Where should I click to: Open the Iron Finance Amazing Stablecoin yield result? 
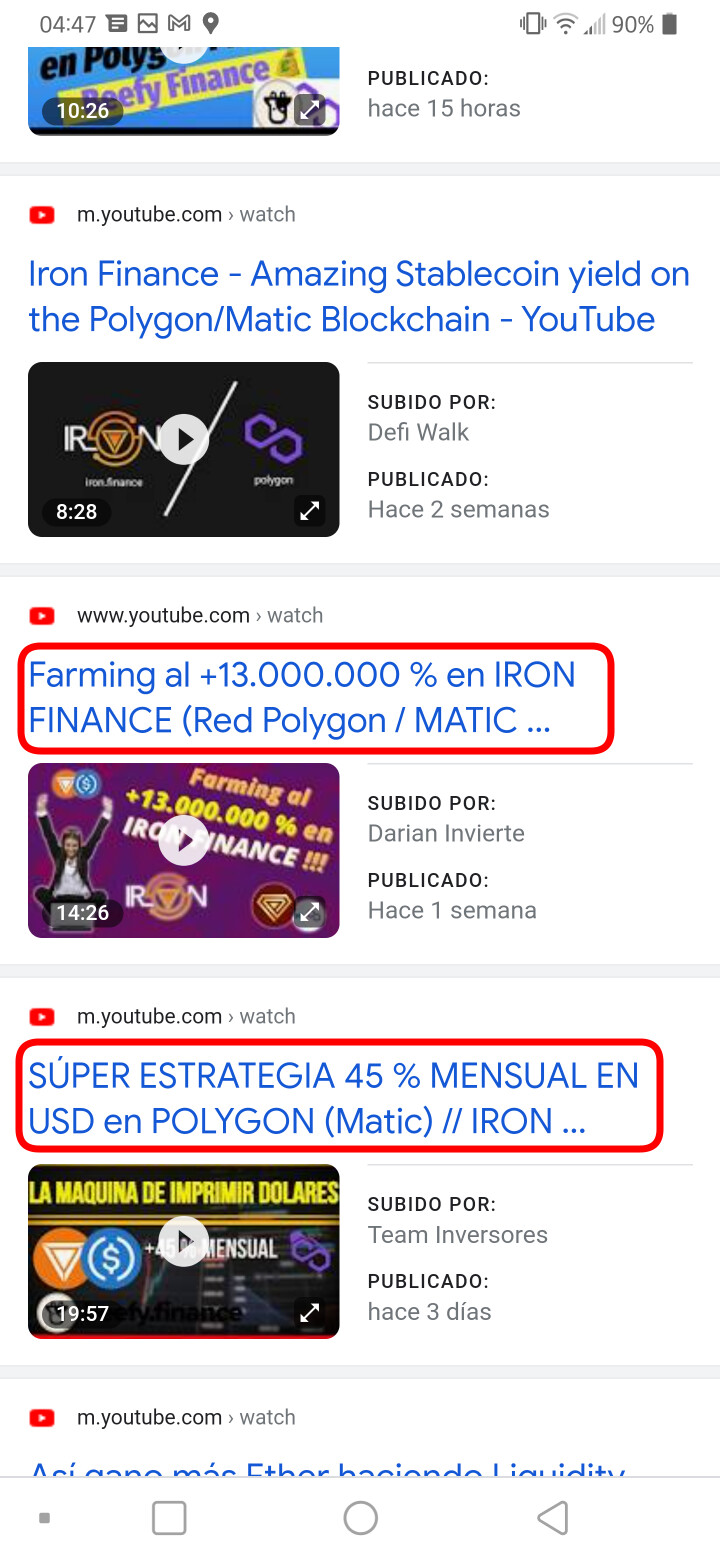(358, 297)
